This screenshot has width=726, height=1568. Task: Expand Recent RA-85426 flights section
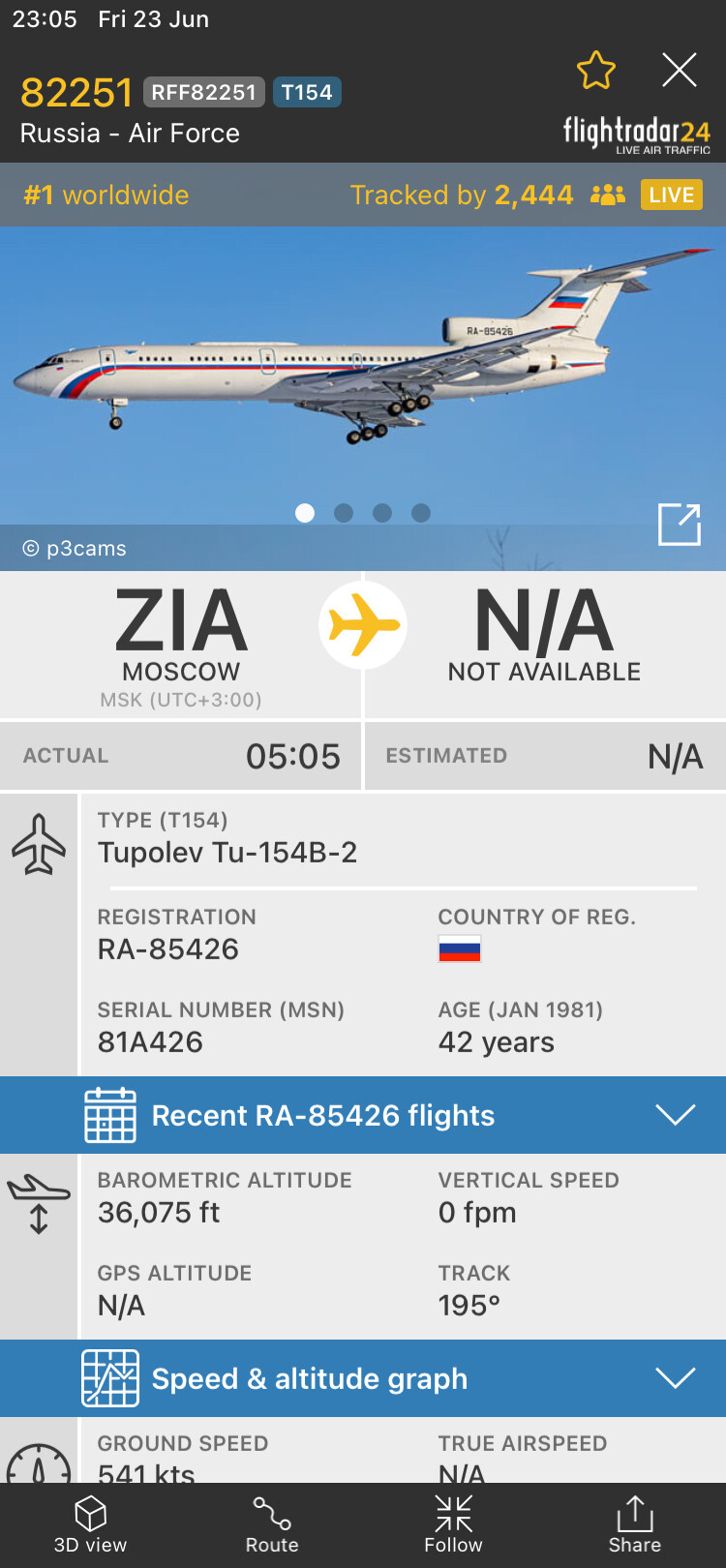(x=675, y=1115)
